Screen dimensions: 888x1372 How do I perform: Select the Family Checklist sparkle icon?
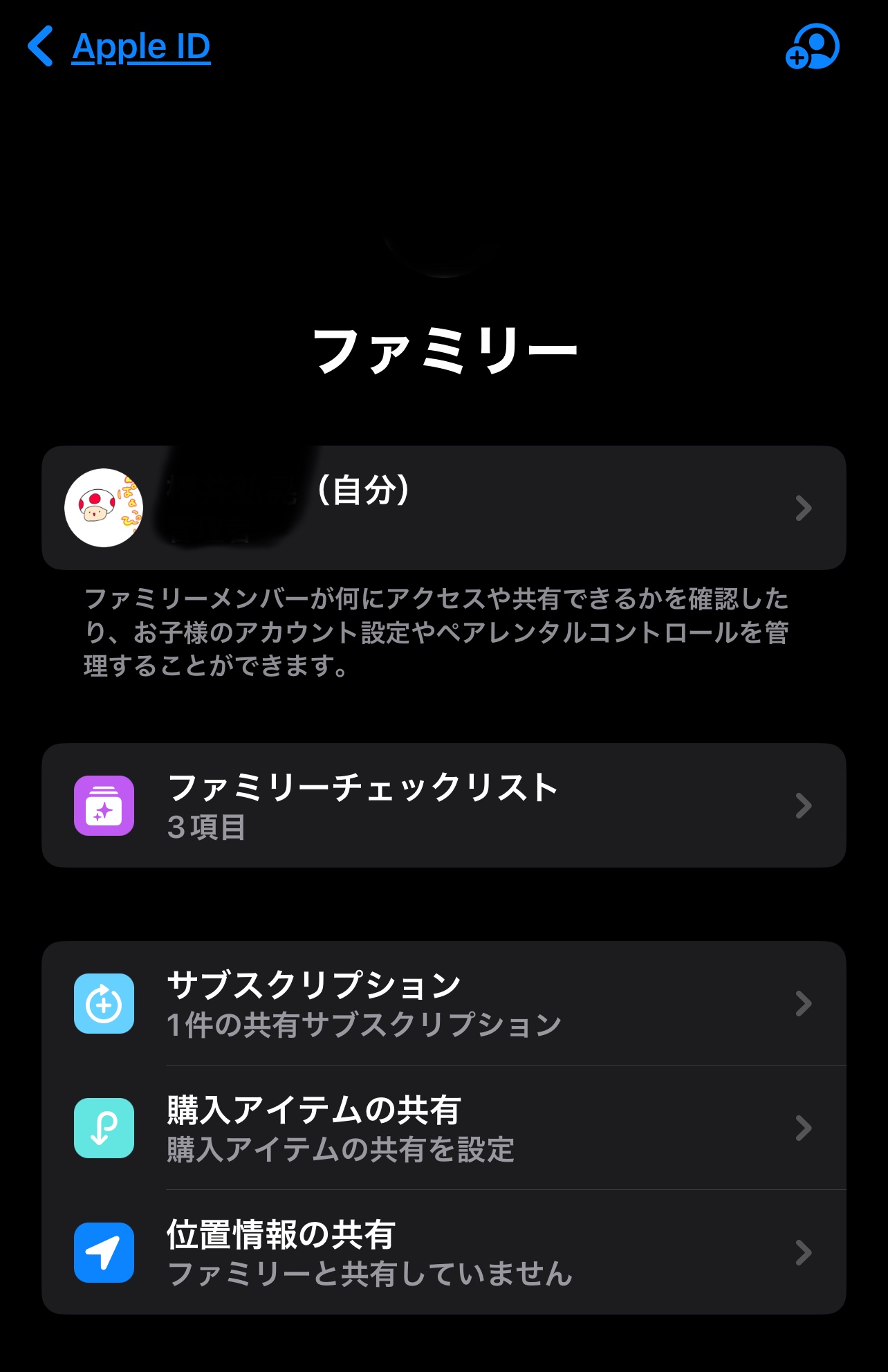[104, 805]
